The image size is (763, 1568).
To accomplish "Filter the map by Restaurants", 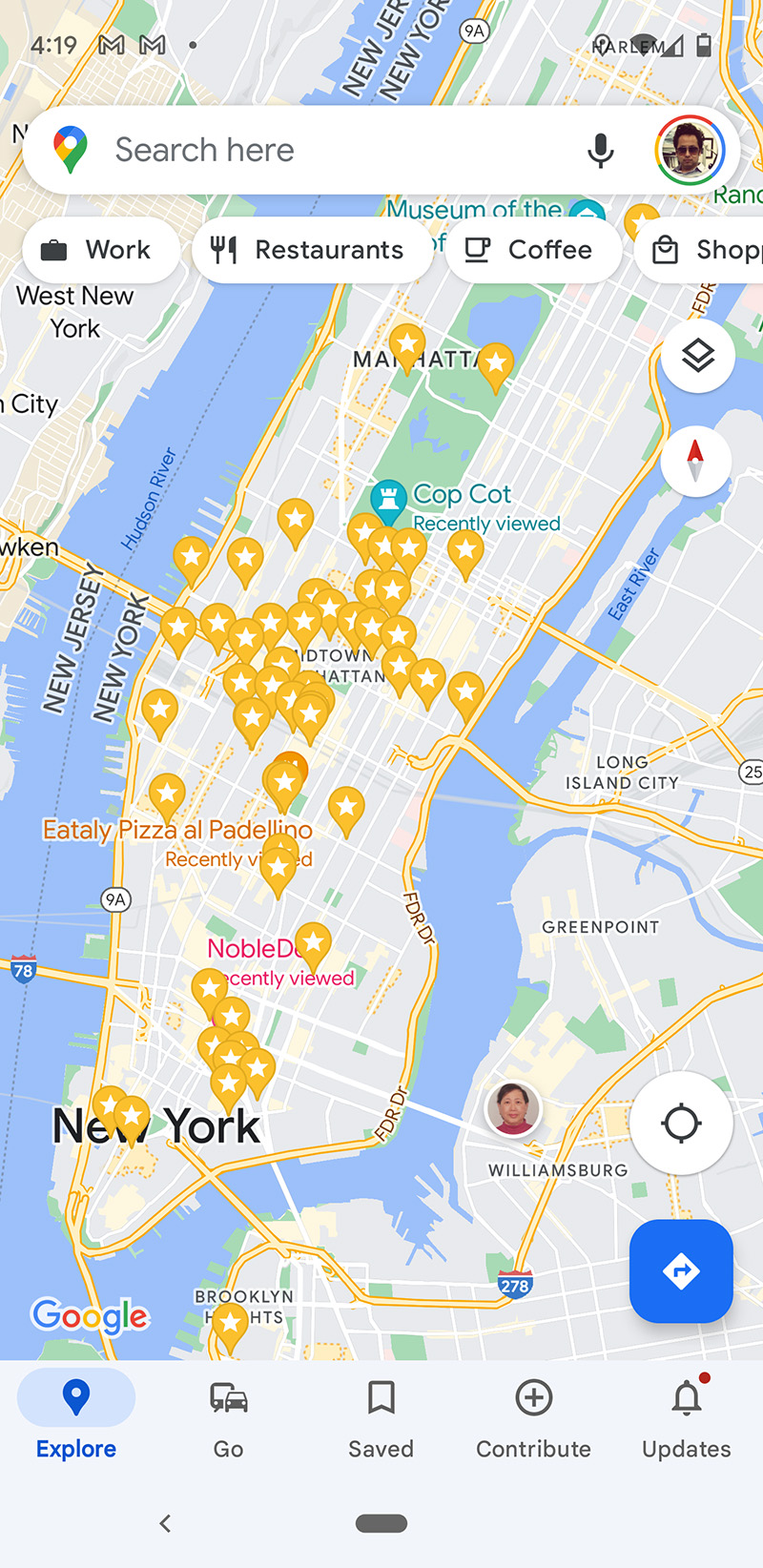I will (311, 250).
